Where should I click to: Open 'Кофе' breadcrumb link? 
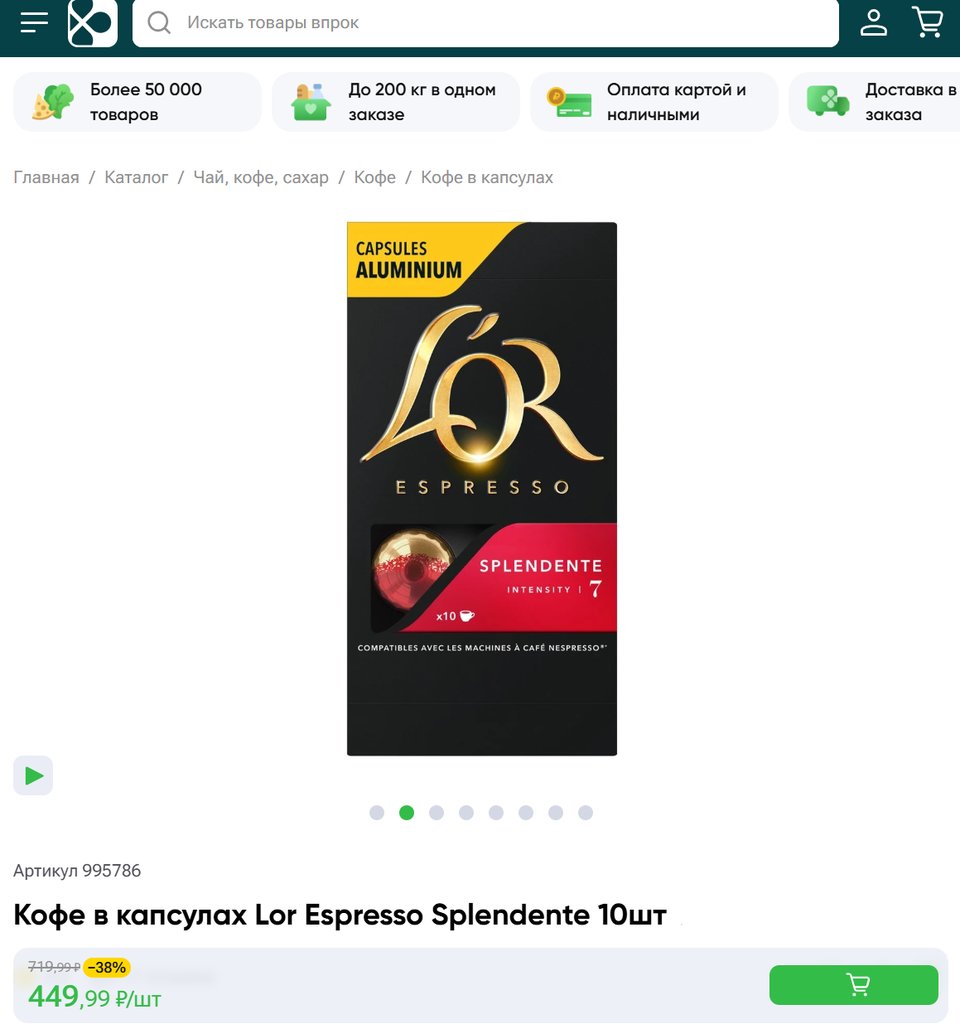(375, 177)
